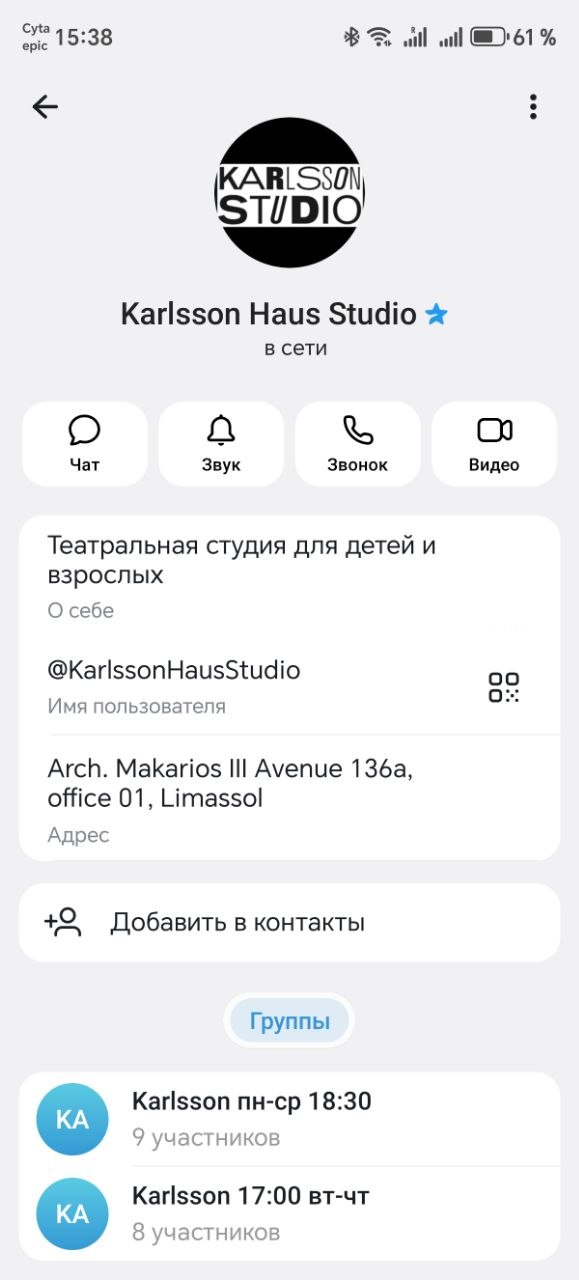Go back using the arrow icon
Screen dimensions: 579x1280
coord(45,107)
